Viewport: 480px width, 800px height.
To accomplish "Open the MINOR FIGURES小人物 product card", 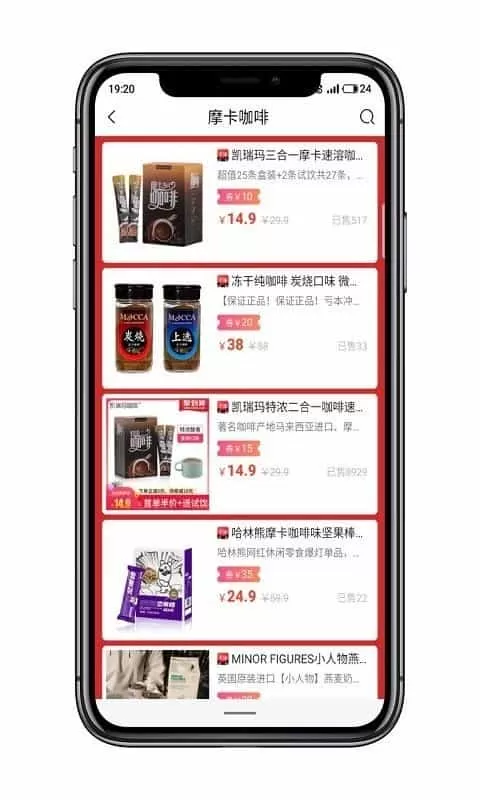I will point(240,672).
